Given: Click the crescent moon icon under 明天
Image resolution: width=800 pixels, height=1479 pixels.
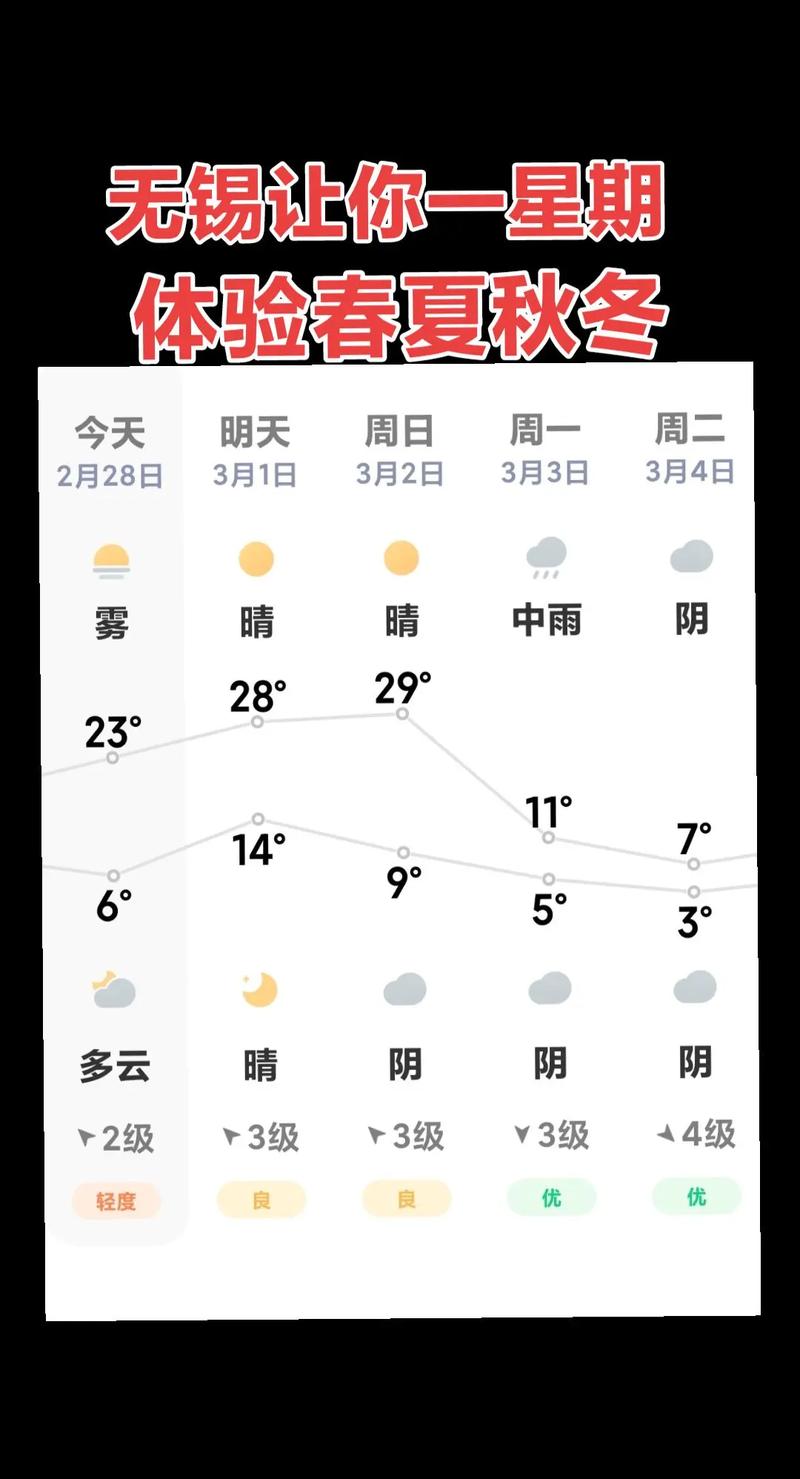Looking at the screenshot, I should (258, 990).
